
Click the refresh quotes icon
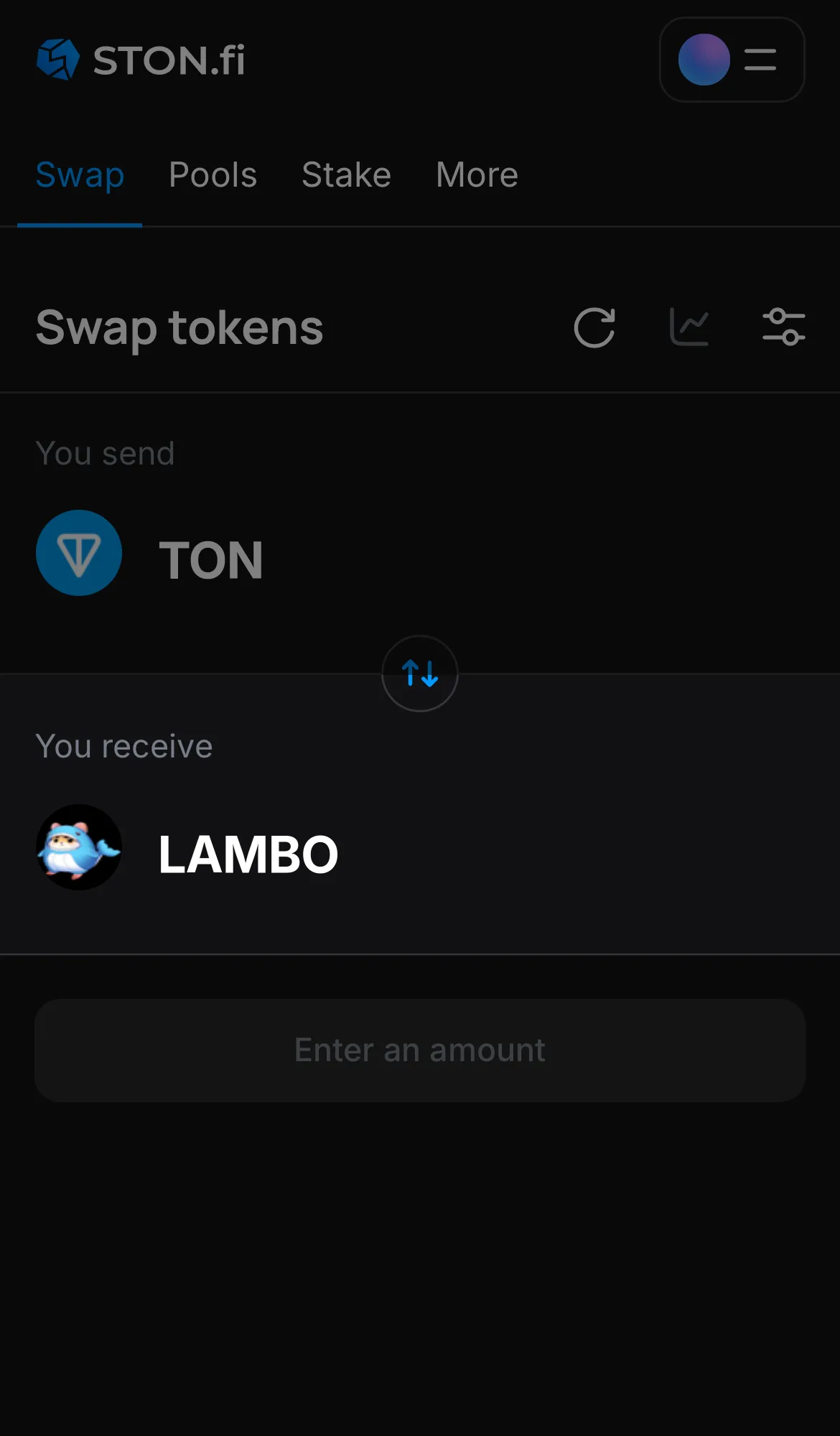click(594, 327)
